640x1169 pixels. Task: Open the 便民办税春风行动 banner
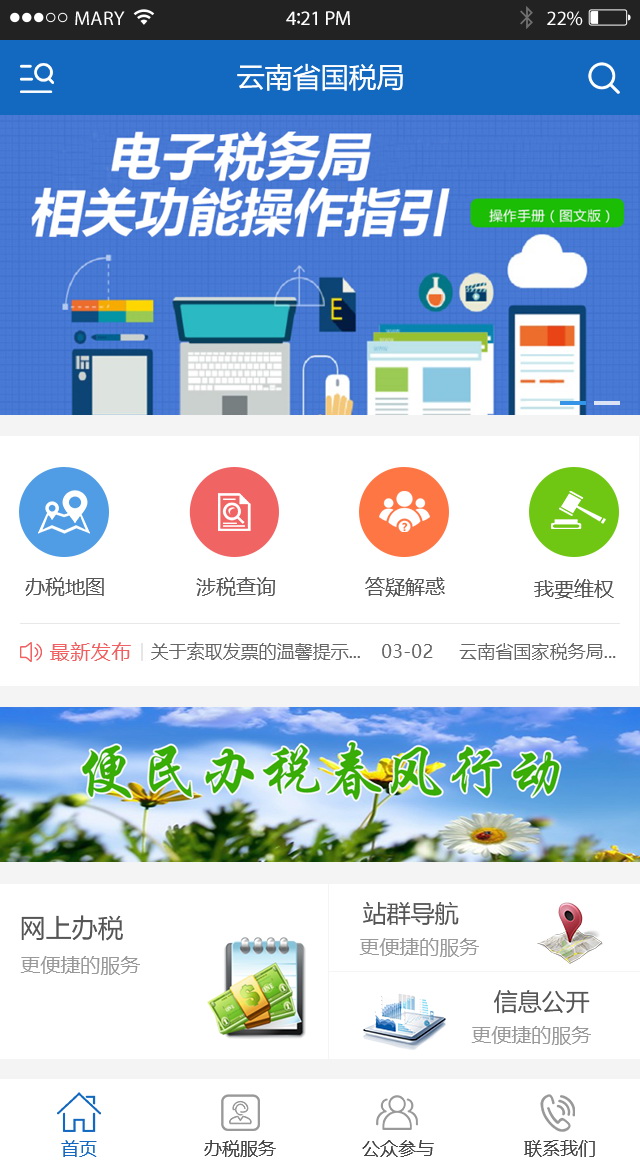[x=320, y=783]
